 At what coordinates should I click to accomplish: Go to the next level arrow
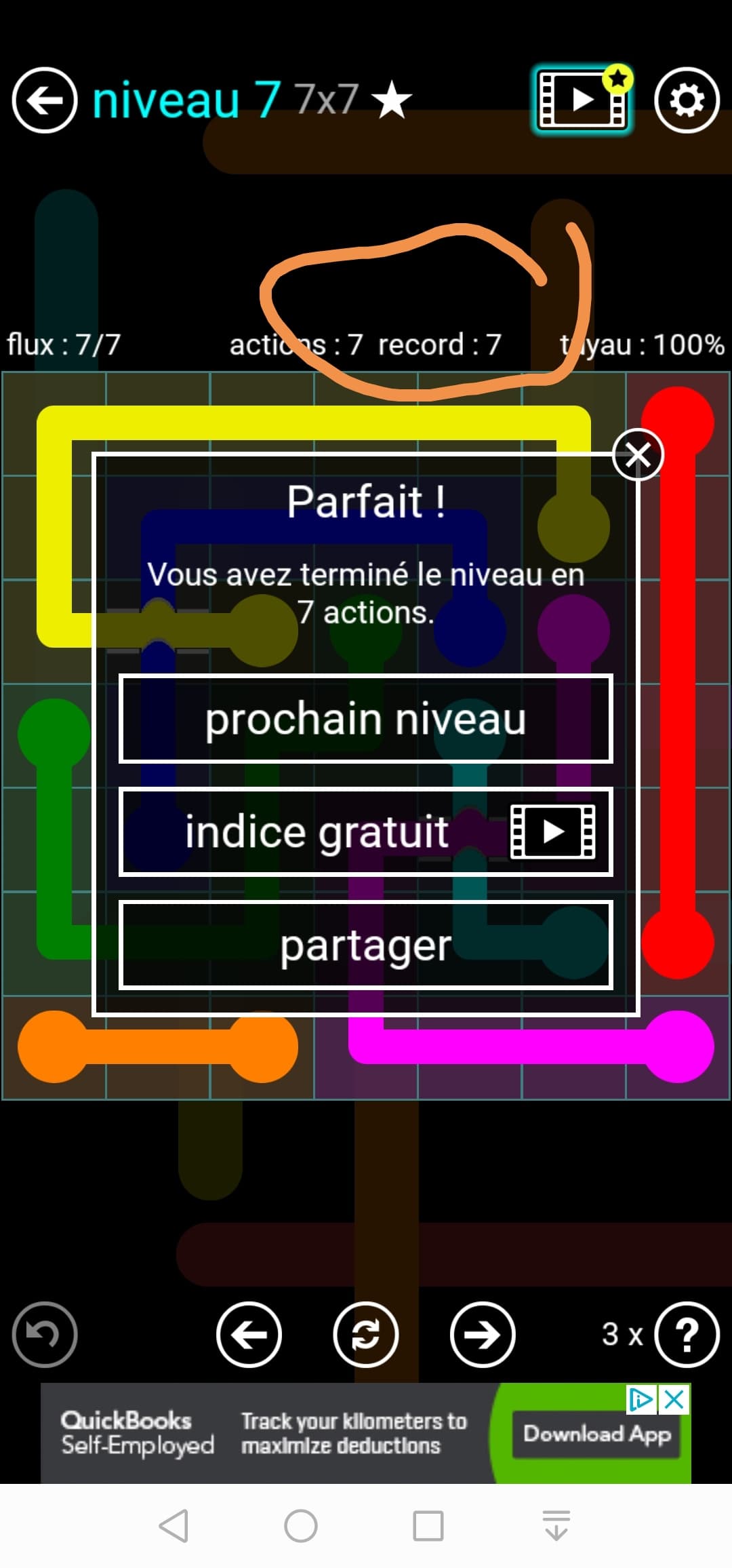[x=483, y=1335]
